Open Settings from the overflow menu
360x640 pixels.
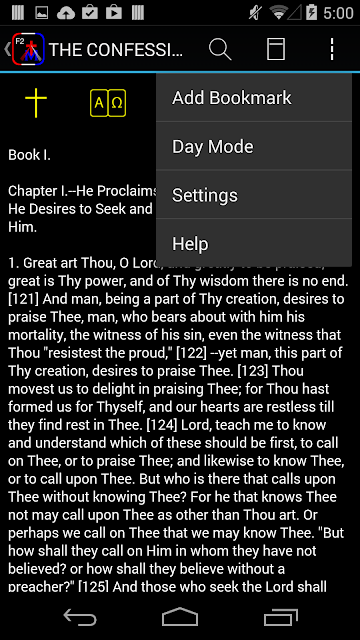(x=254, y=195)
